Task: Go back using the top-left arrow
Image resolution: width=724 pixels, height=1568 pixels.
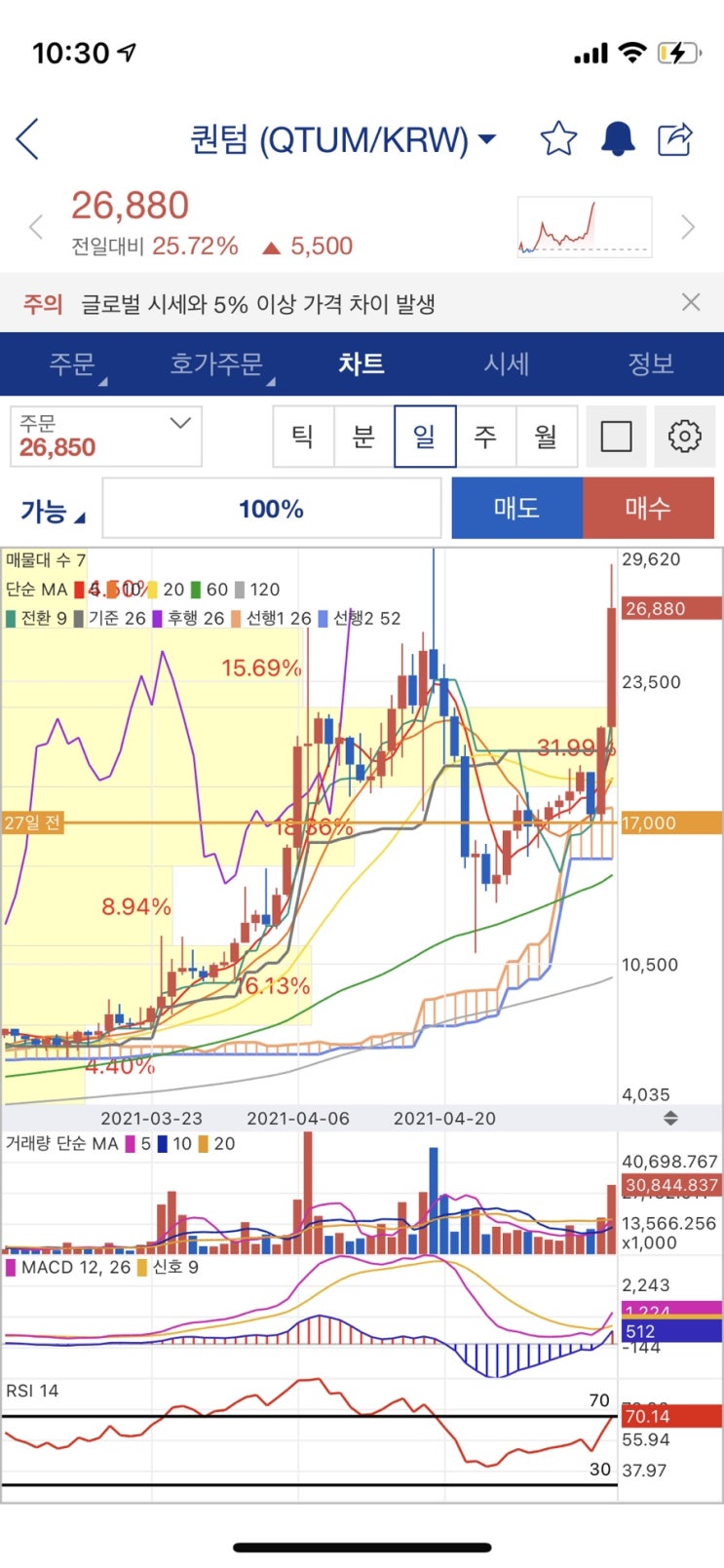Action: pyautogui.click(x=28, y=138)
